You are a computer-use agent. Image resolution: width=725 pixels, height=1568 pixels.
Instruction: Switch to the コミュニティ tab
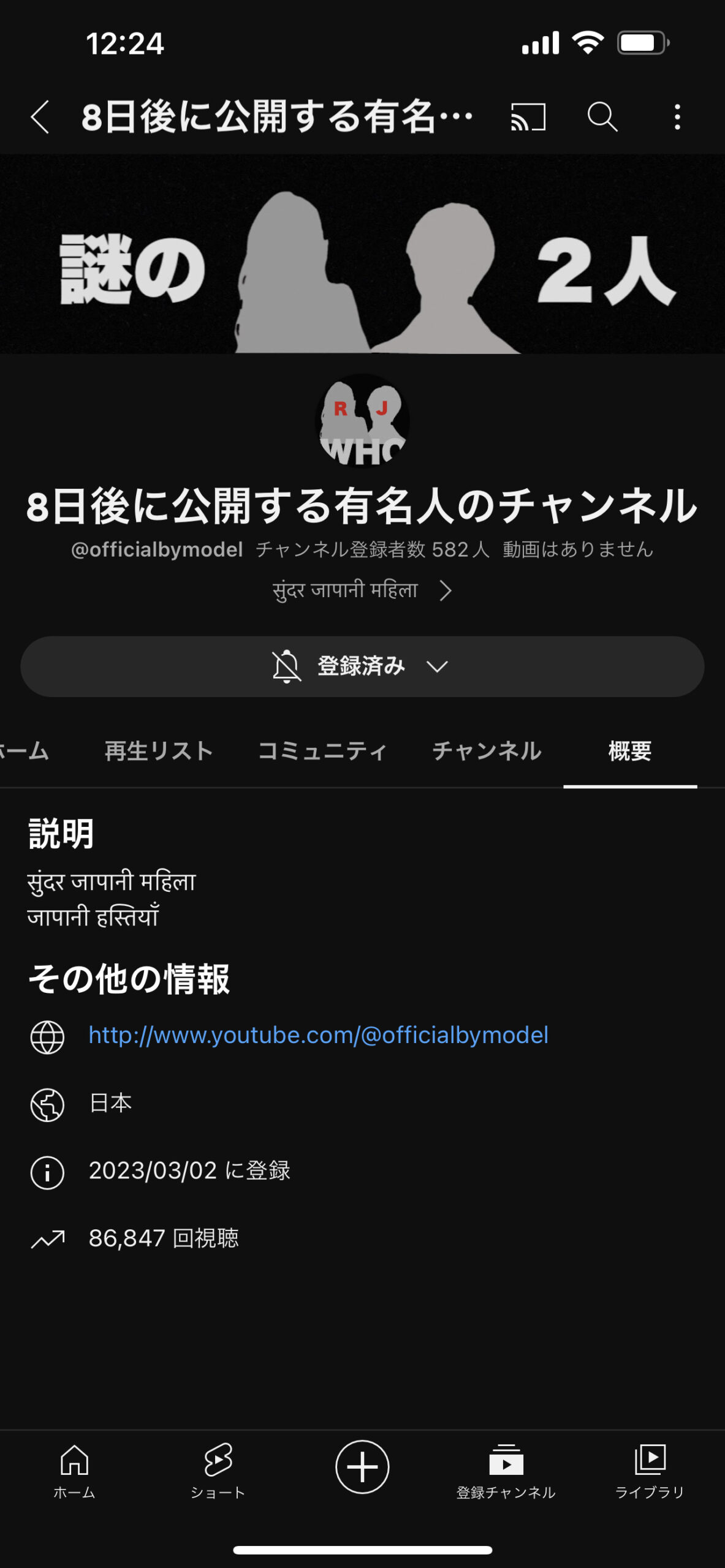[x=322, y=751]
